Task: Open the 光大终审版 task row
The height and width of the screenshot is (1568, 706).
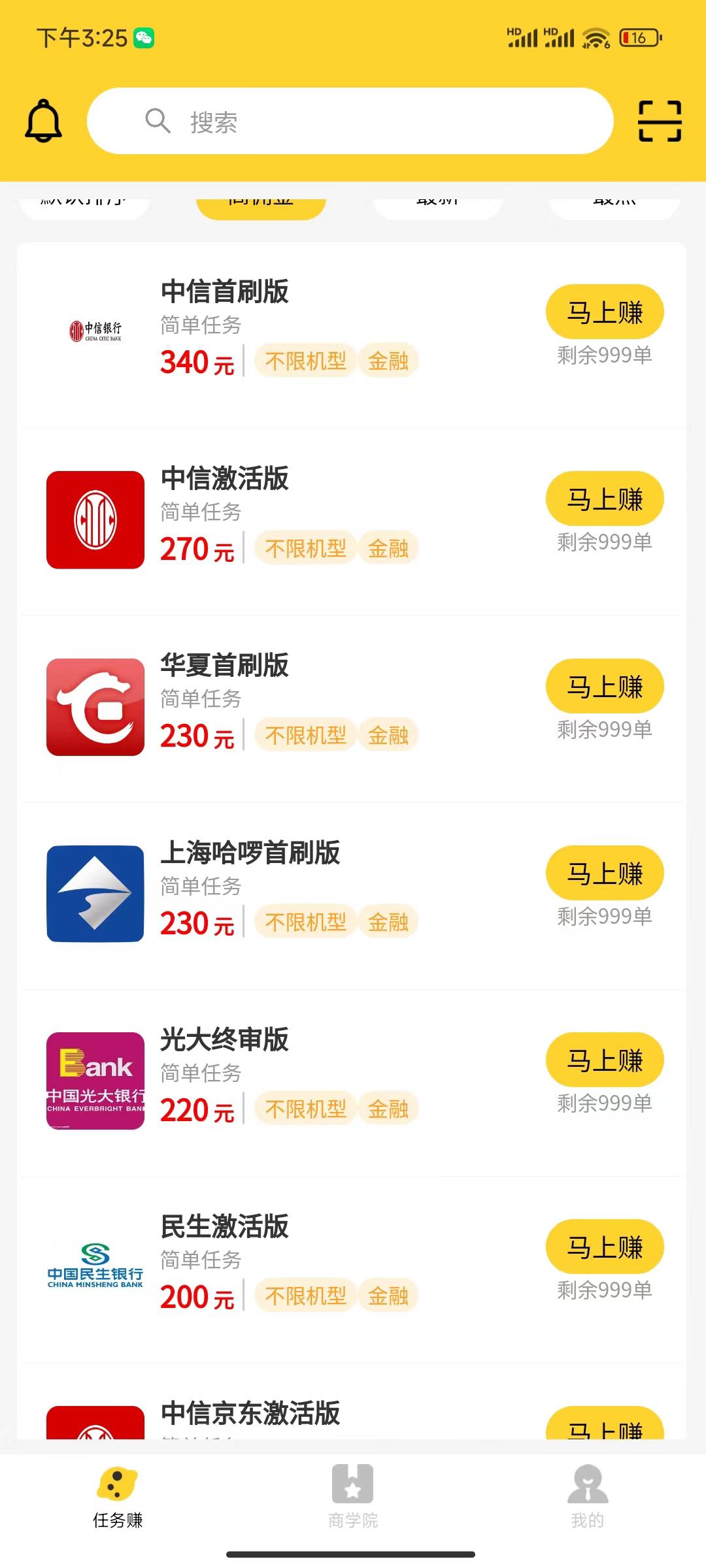Action: point(352,1083)
